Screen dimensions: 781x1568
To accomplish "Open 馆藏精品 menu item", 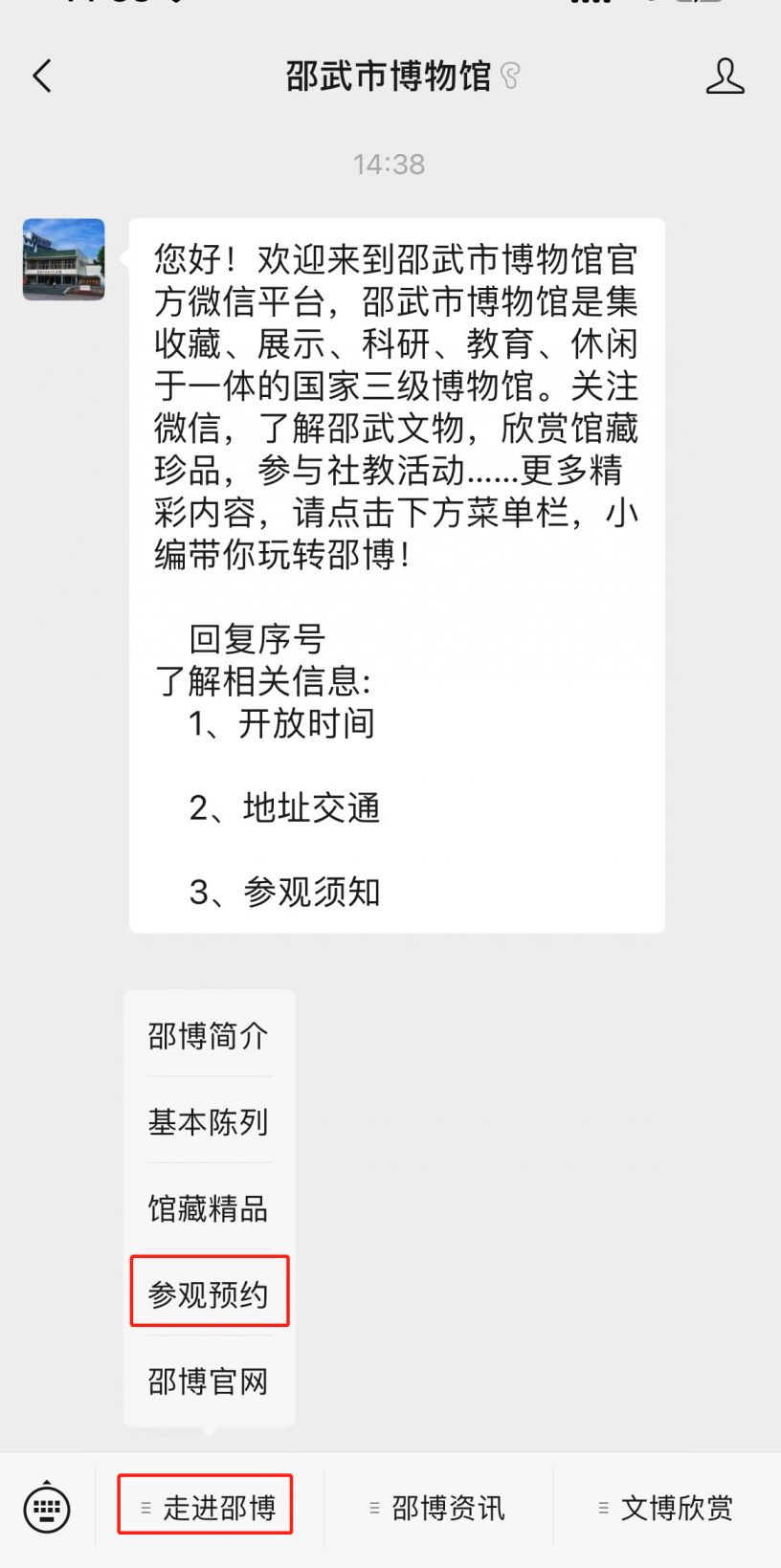I will tap(209, 1208).
